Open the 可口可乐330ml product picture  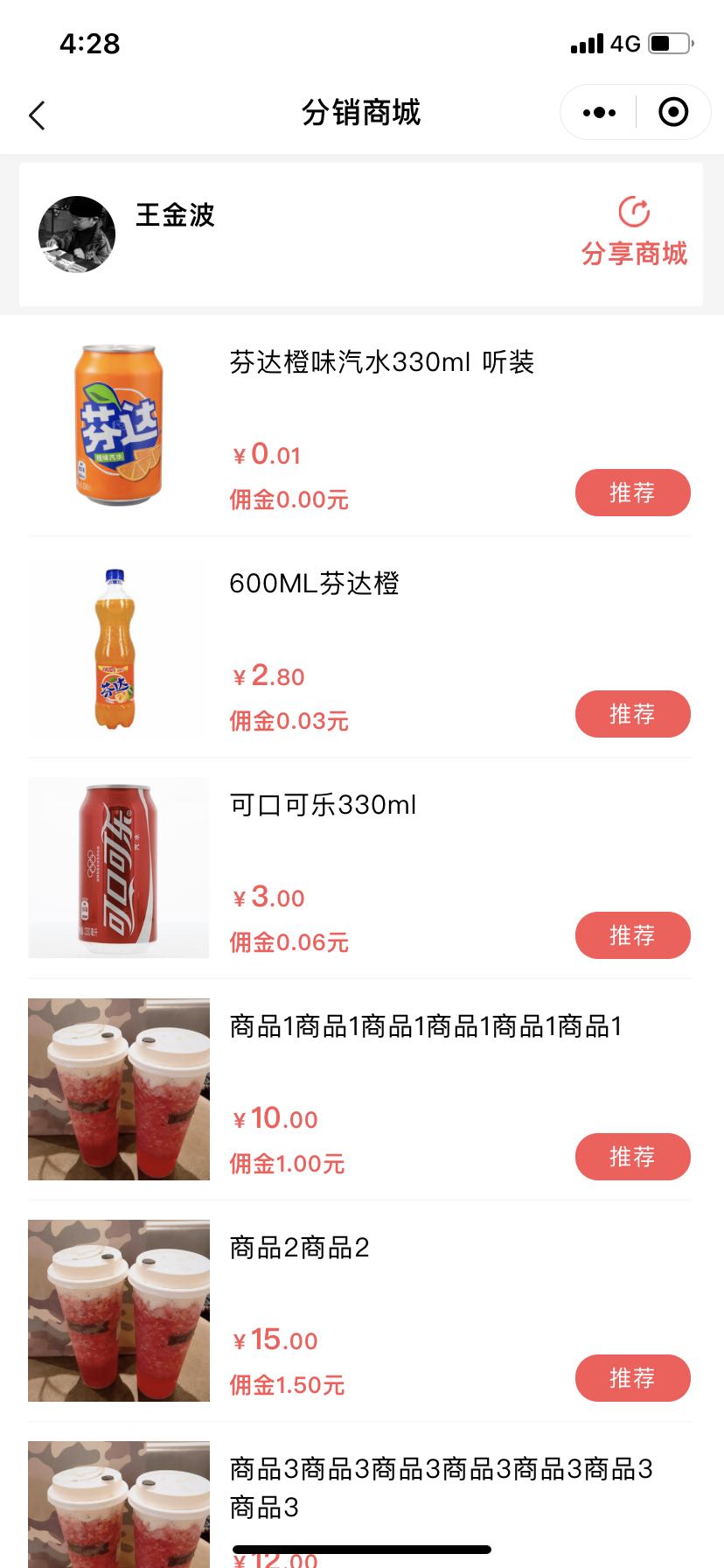point(119,868)
